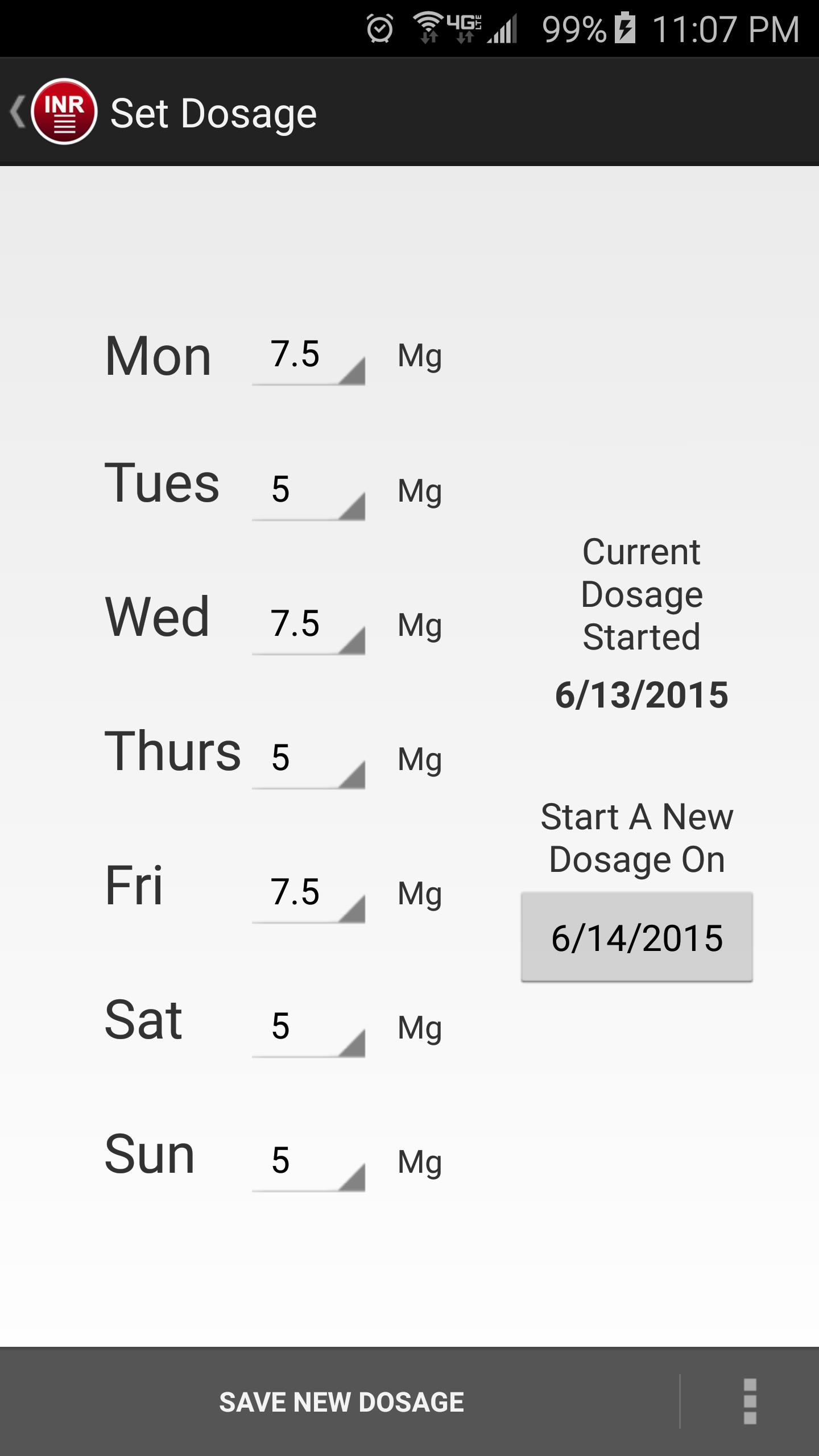Image resolution: width=819 pixels, height=1456 pixels.
Task: Tap the 6/14/2015 start date button
Action: [x=636, y=937]
